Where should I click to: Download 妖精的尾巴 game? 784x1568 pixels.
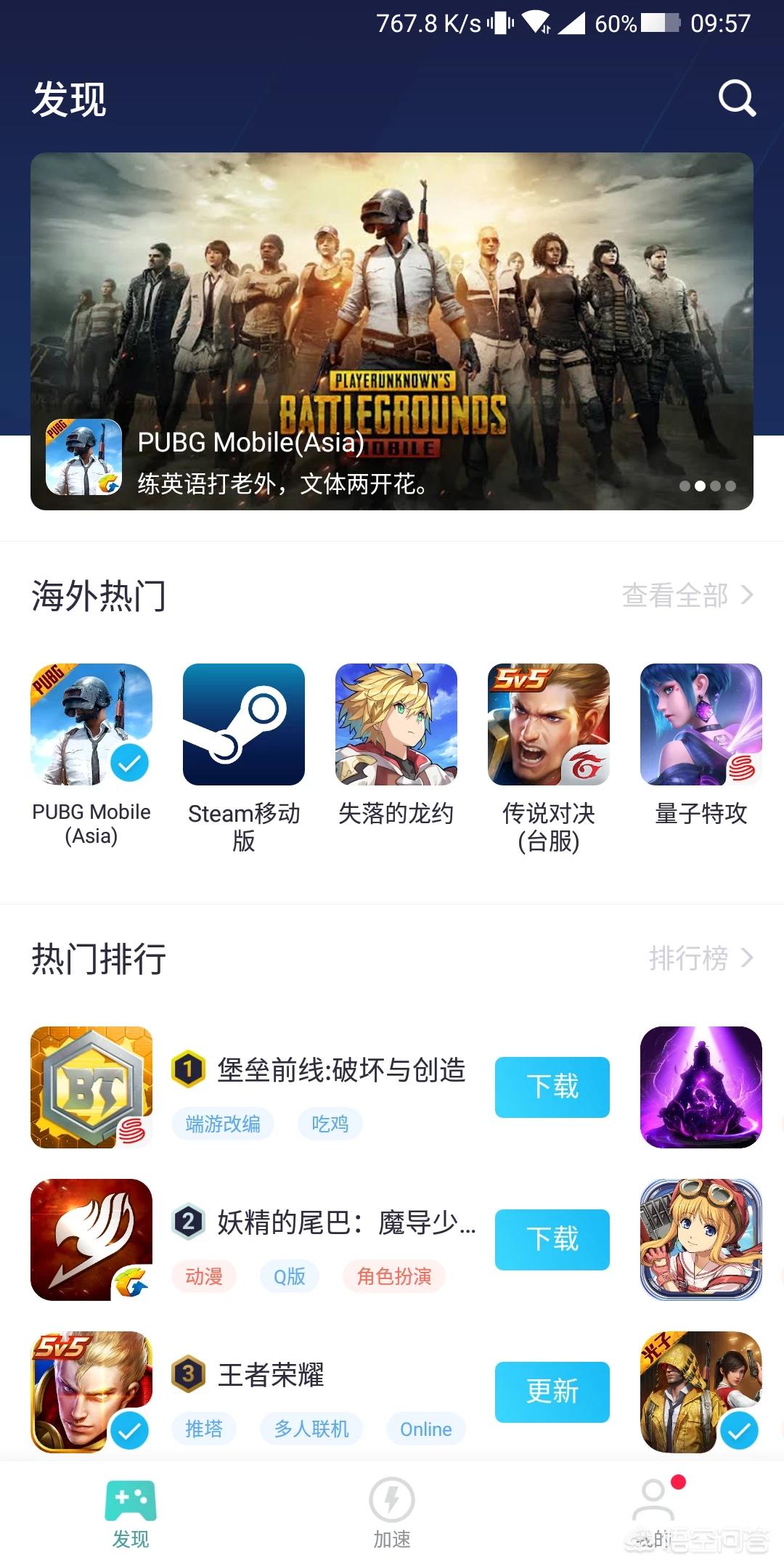552,1239
